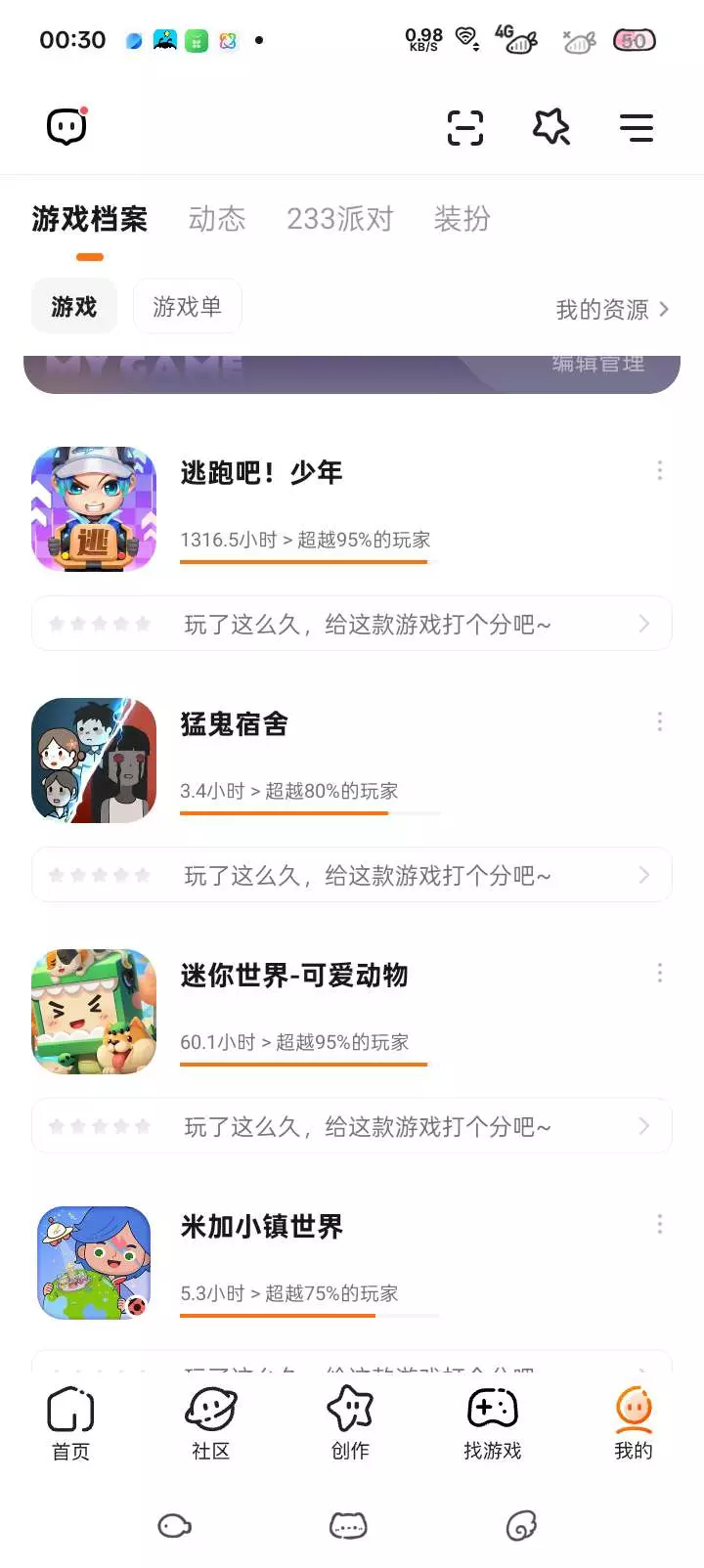This screenshot has height=1568, width=704.
Task: Open the 找游戏 tab
Action: pos(492,1423)
